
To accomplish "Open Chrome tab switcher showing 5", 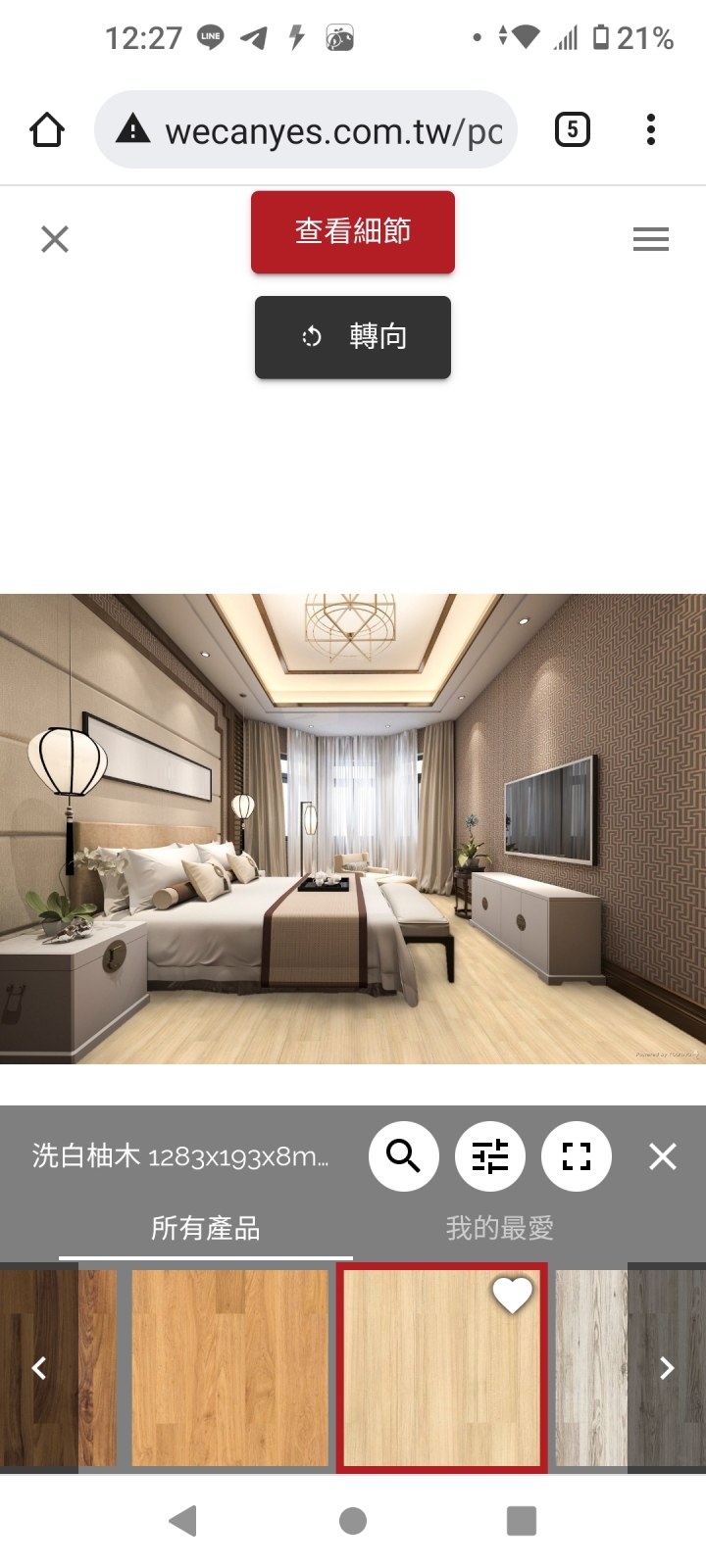I will click(x=573, y=129).
